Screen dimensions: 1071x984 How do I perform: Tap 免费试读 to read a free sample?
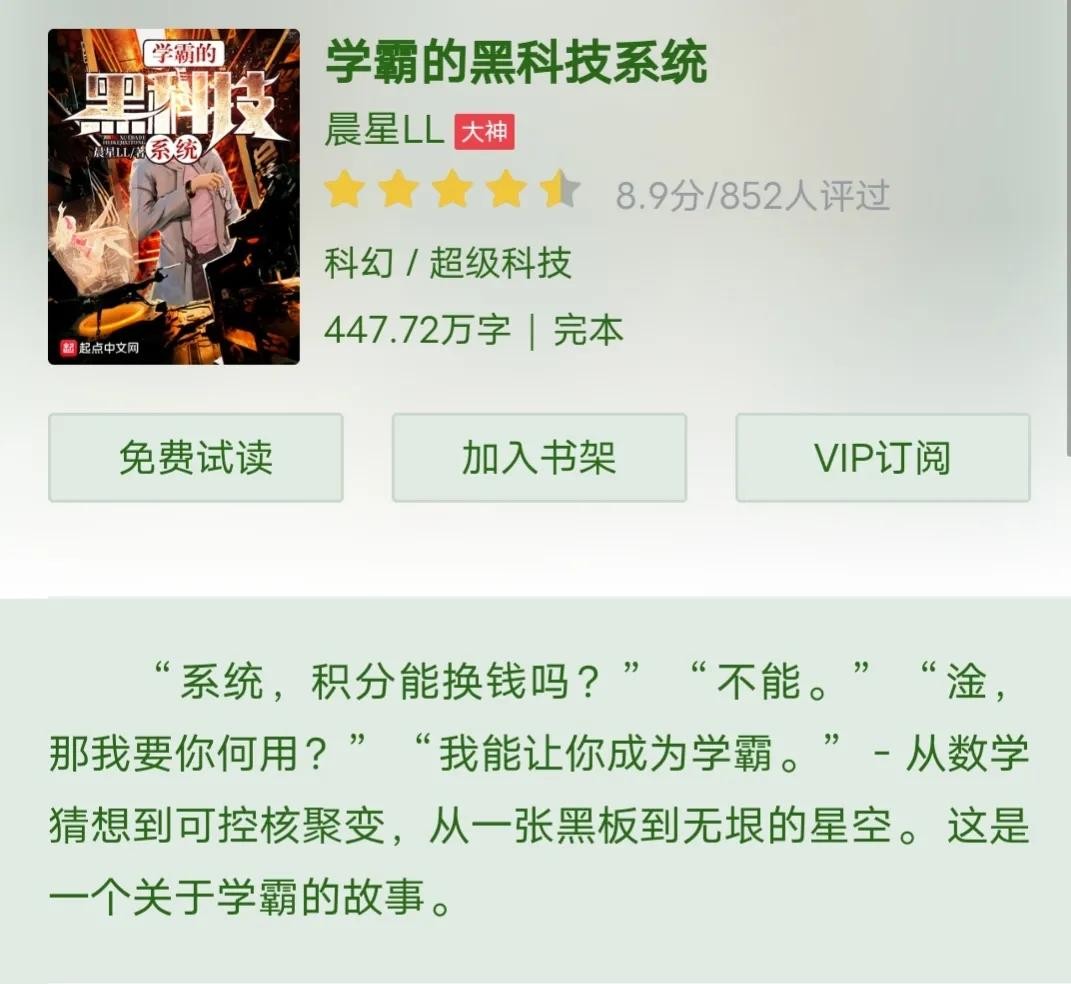click(x=196, y=458)
